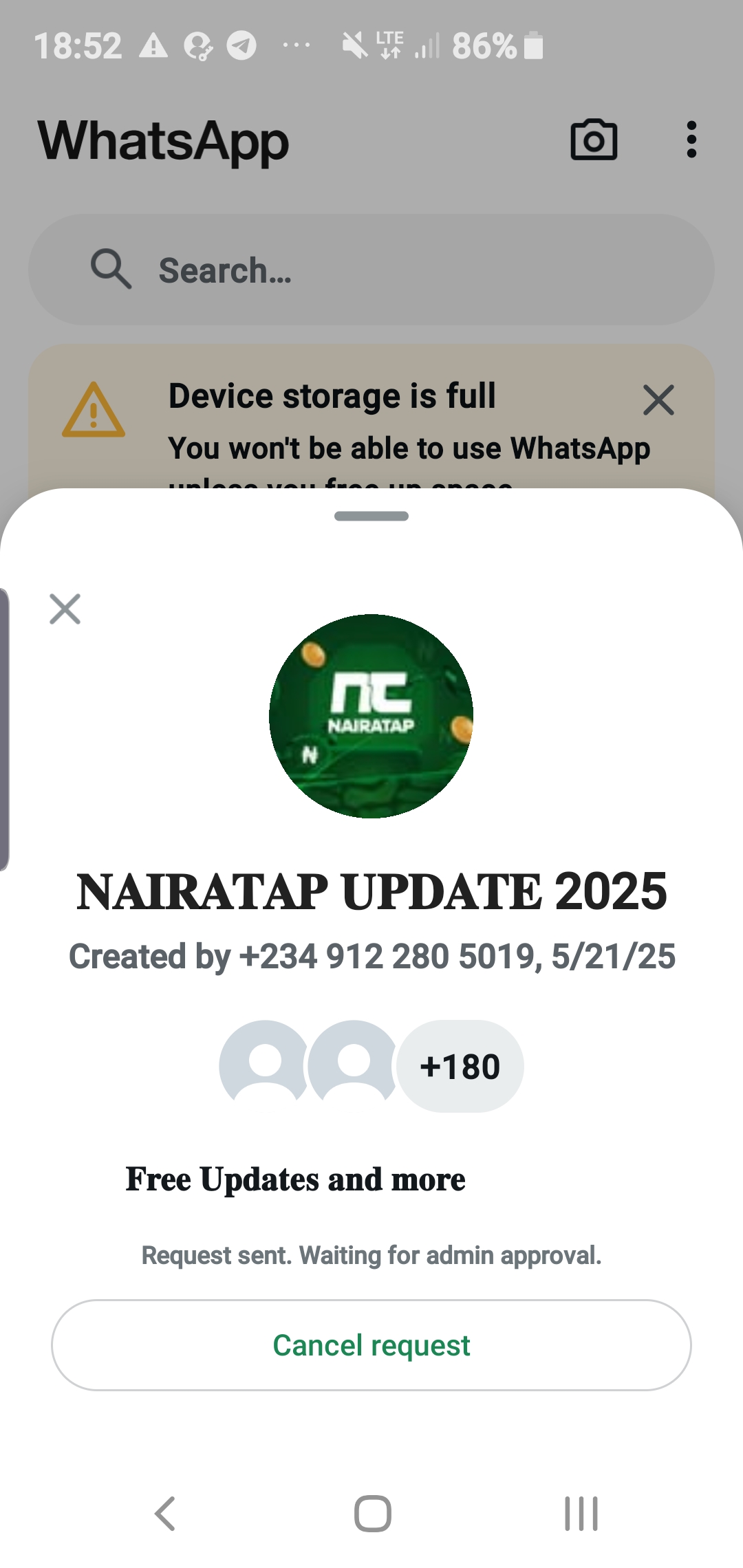Tap the Search field
Screen dimensions: 743x1568
371,270
